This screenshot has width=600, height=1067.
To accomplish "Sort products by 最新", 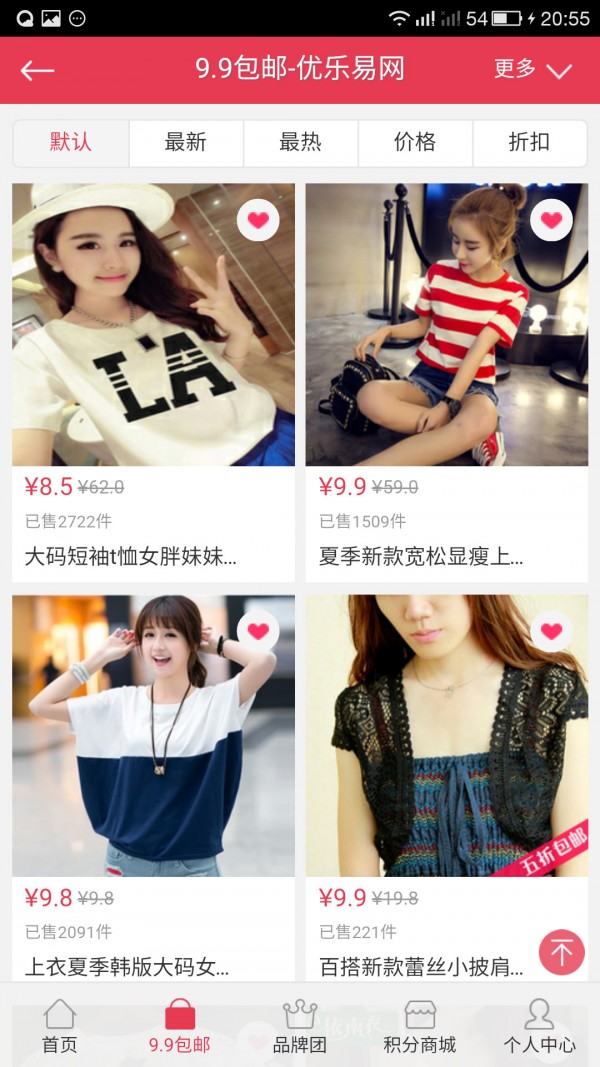I will [x=186, y=143].
